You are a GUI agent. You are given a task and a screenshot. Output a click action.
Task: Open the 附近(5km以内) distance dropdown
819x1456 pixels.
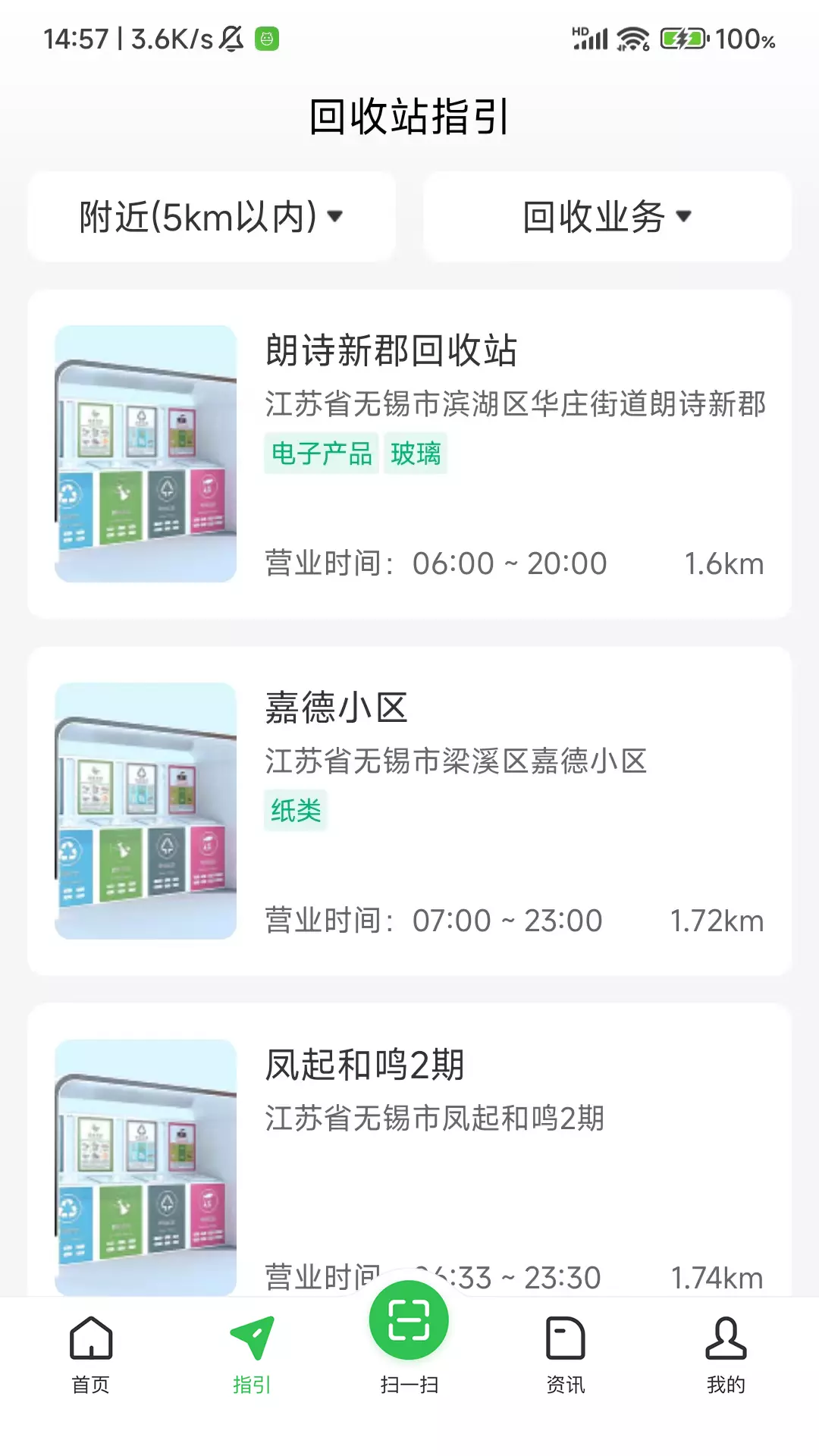(x=212, y=217)
